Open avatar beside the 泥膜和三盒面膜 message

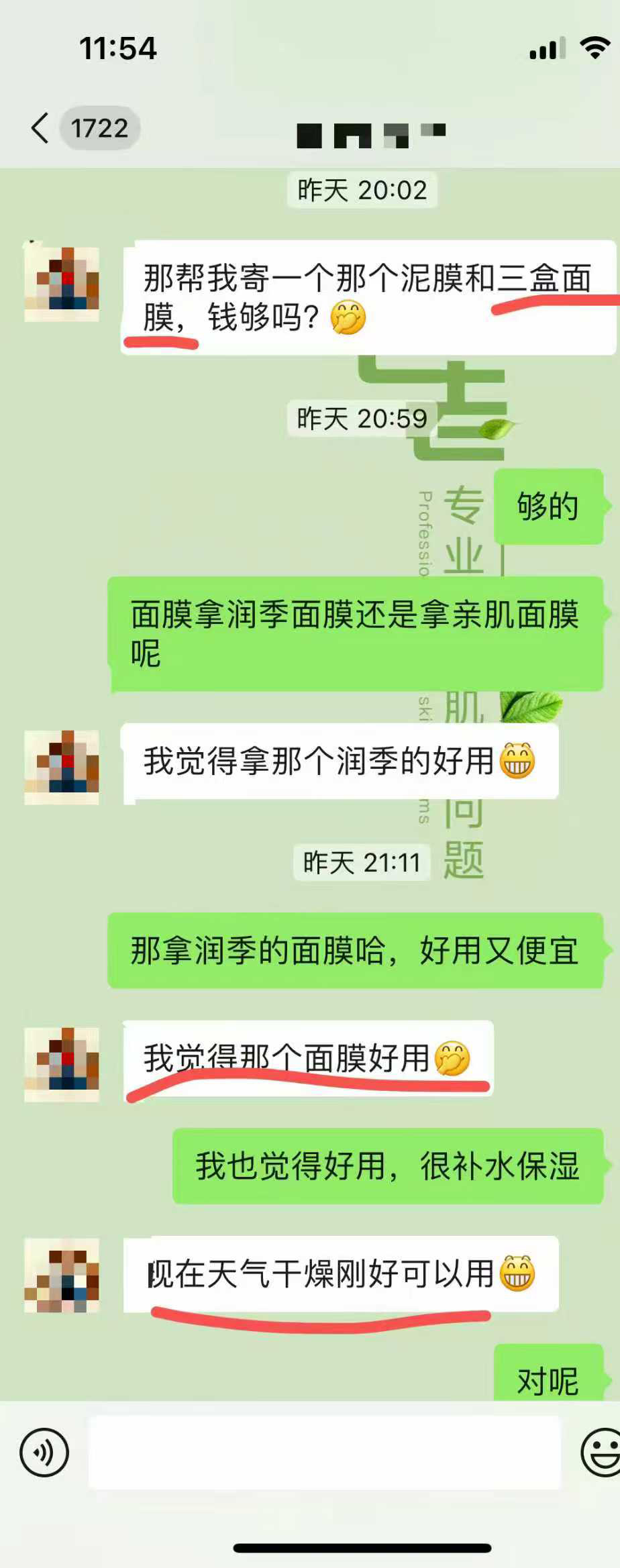pyautogui.click(x=62, y=284)
